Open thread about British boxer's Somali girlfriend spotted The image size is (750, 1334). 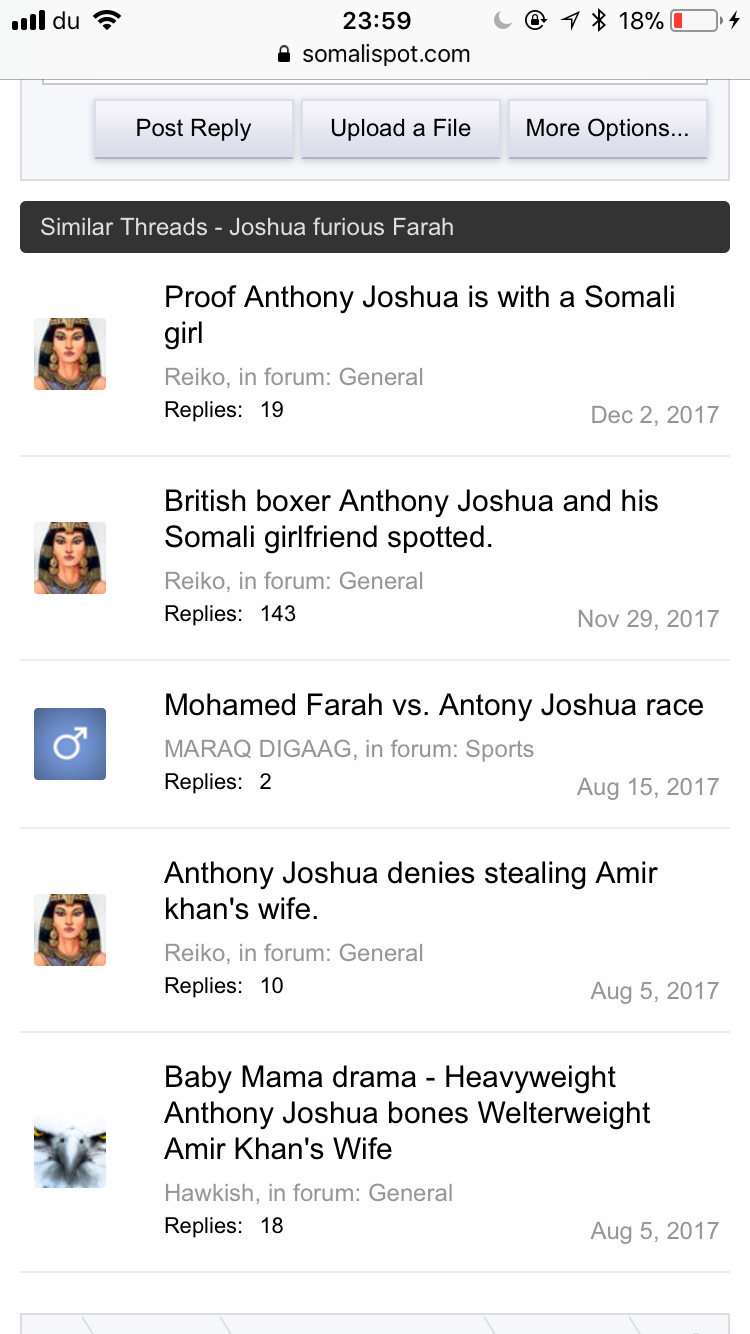pos(412,519)
